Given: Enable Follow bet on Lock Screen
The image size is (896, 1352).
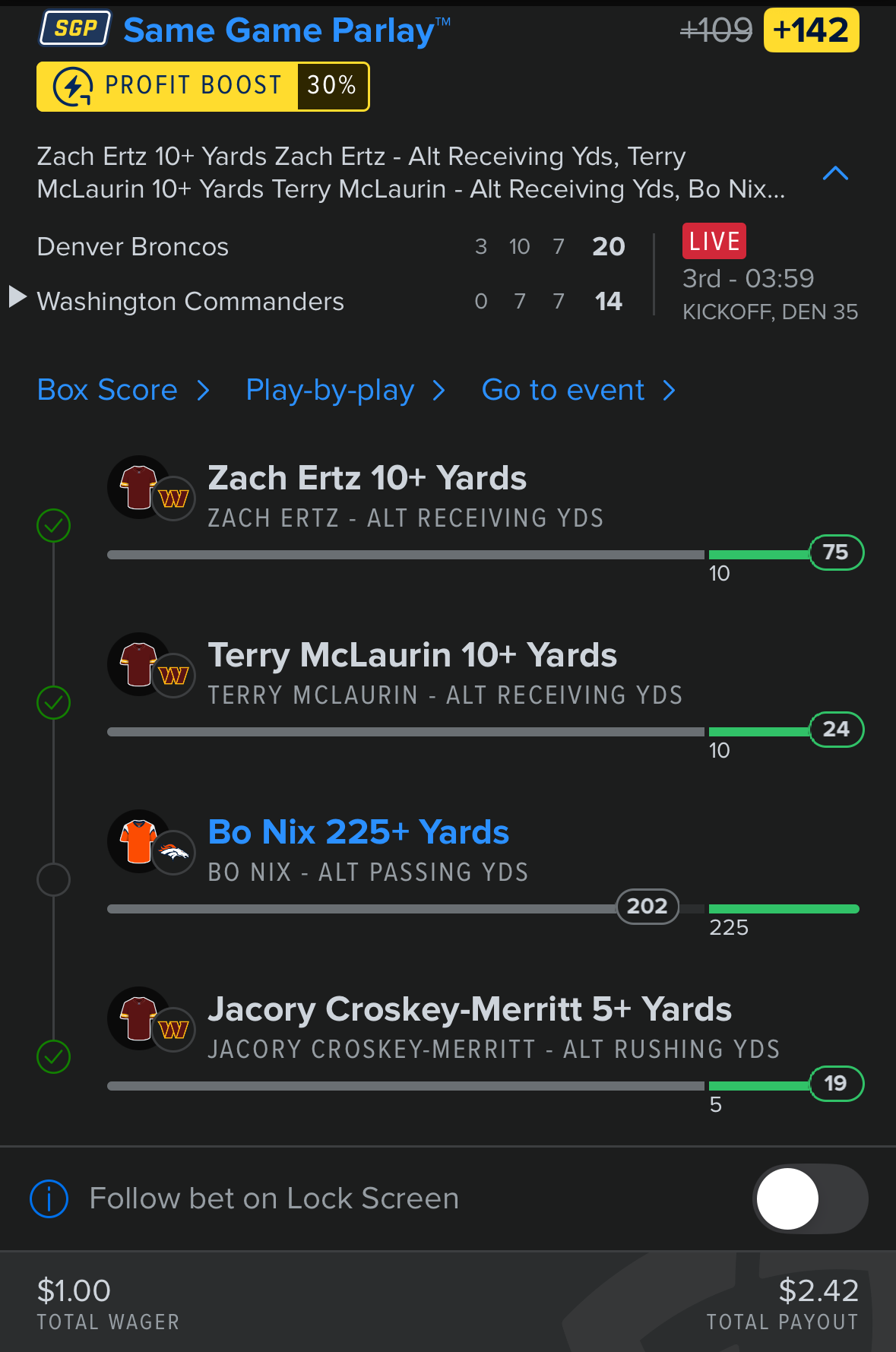Looking at the screenshot, I should coord(809,1198).
